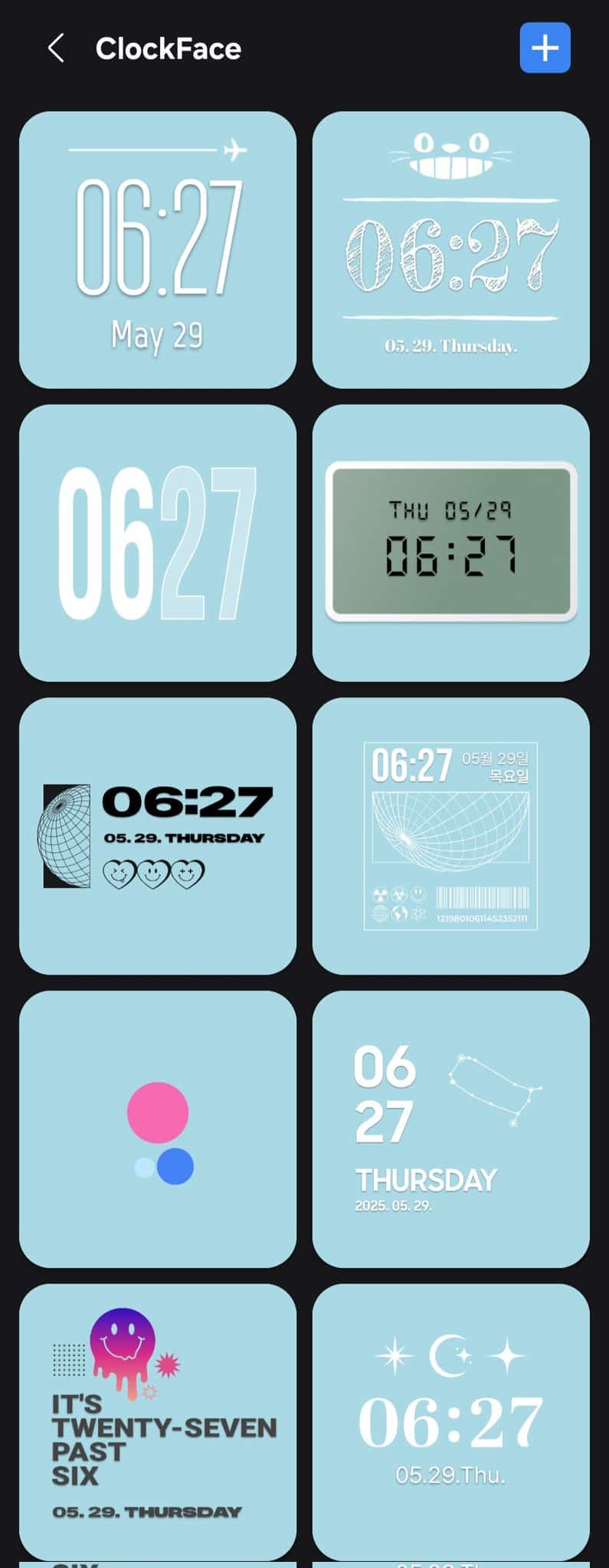Select the pink and blue dots clock face
The width and height of the screenshot is (609, 1568).
[158, 1129]
